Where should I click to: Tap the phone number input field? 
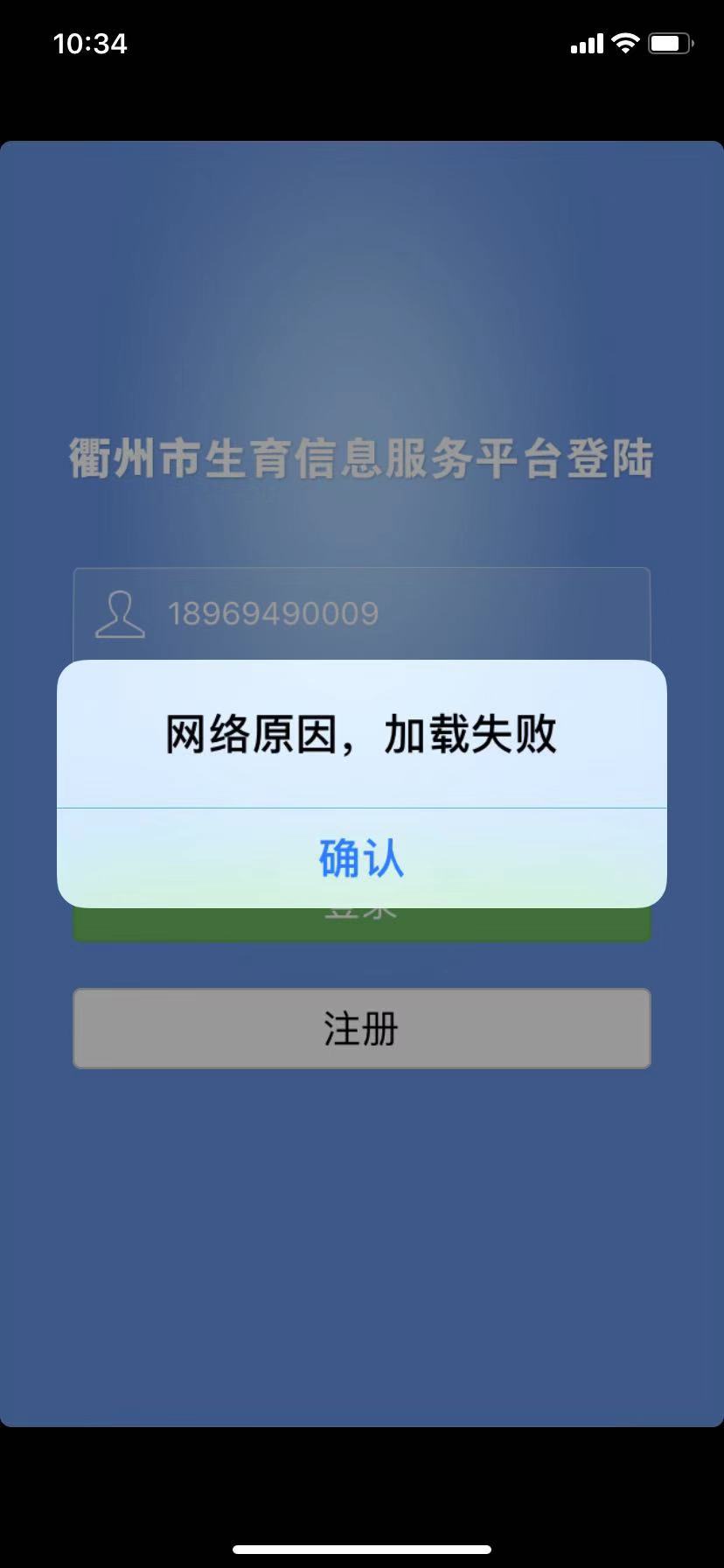[x=362, y=613]
